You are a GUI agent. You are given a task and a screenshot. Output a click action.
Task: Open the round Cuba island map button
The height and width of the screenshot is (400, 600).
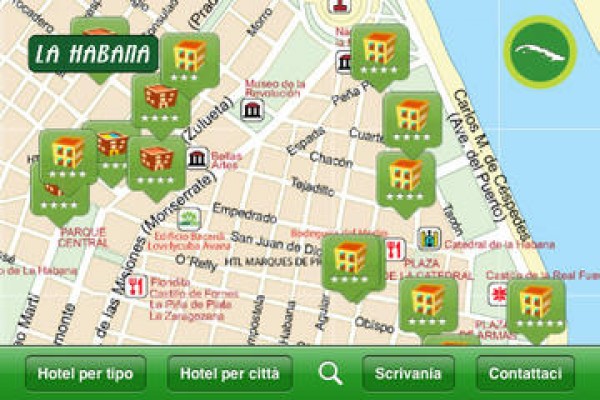coord(540,51)
